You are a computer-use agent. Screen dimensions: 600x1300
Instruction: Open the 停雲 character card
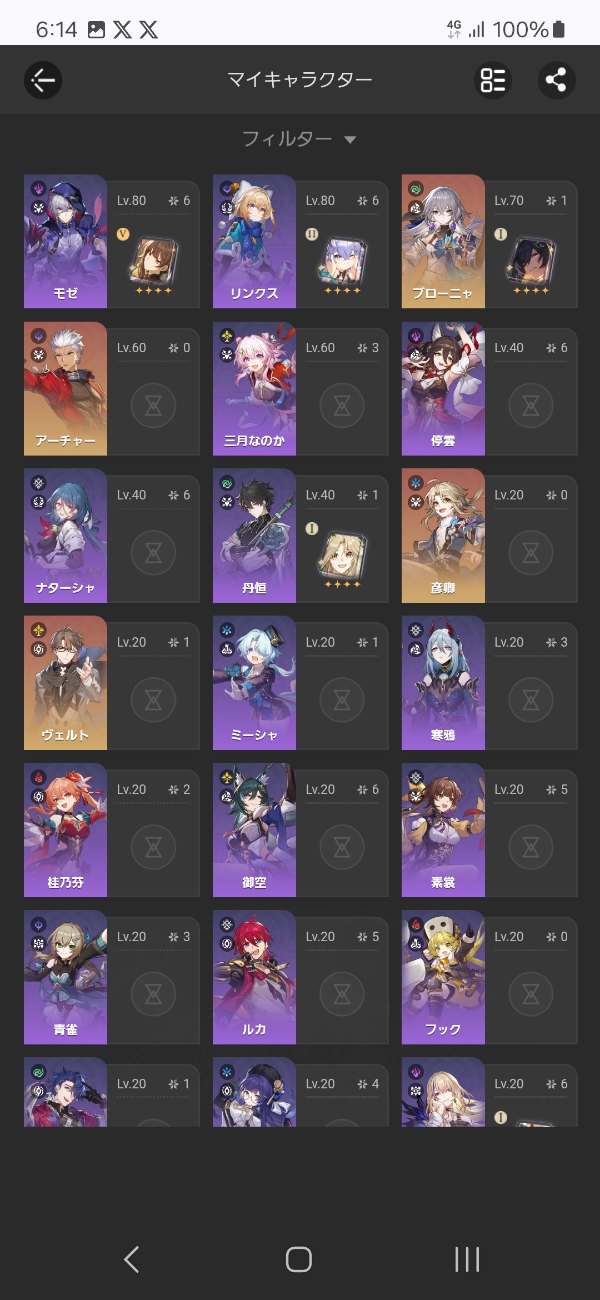click(443, 388)
